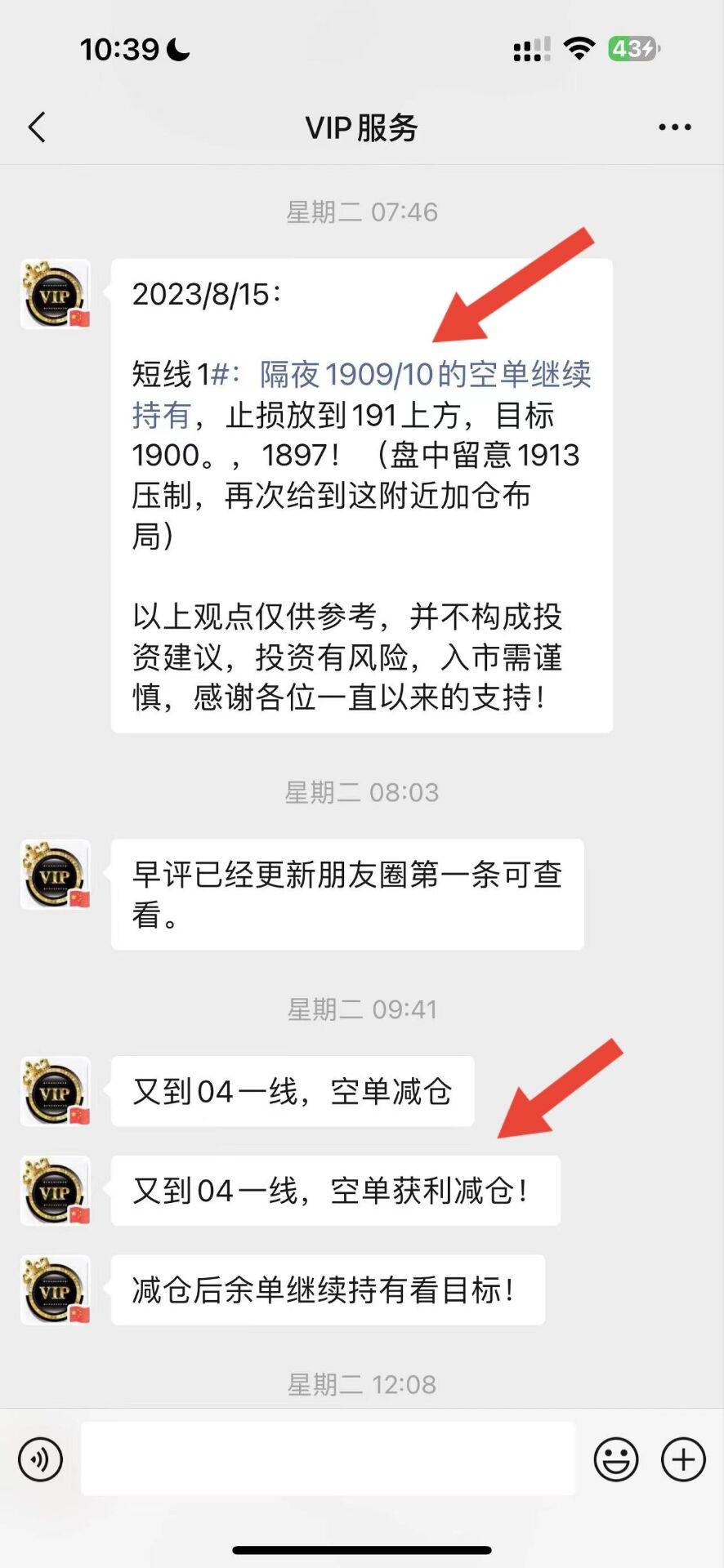The height and width of the screenshot is (1568, 724).
Task: Open the chat info overflow menu
Action: [674, 127]
